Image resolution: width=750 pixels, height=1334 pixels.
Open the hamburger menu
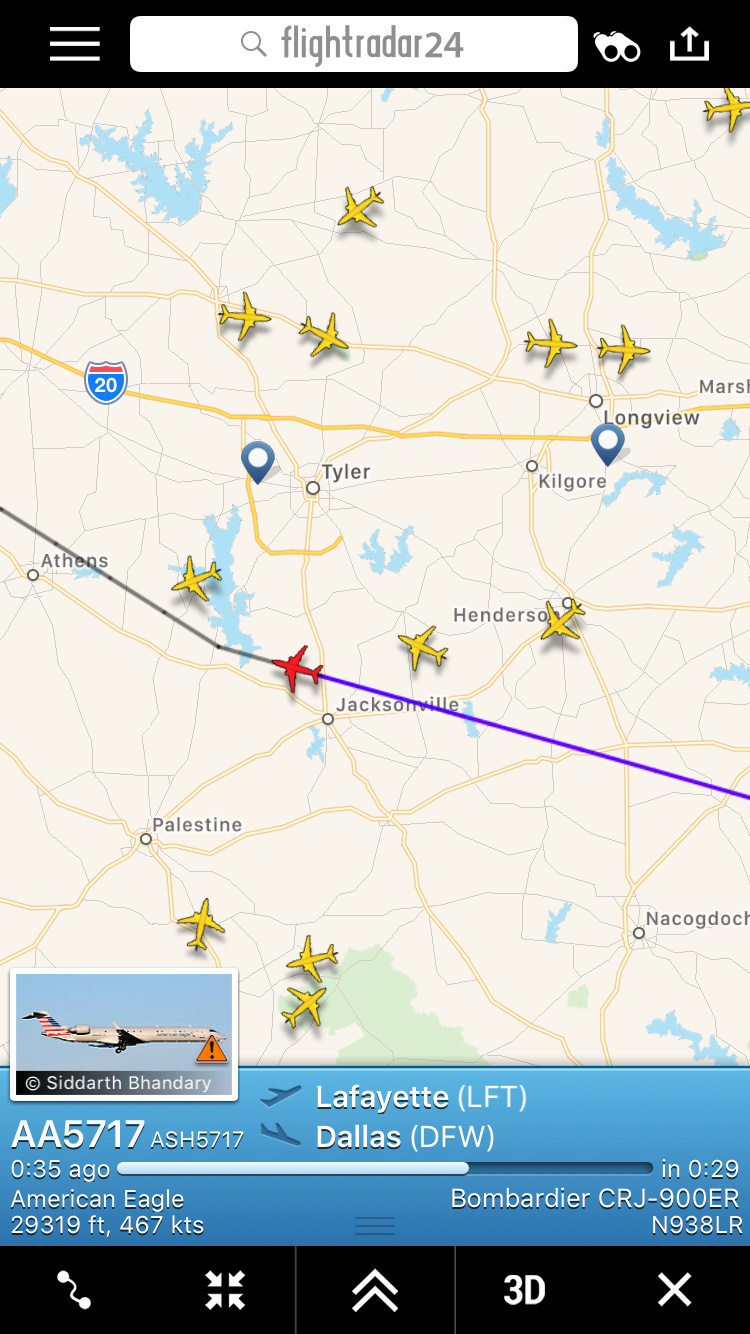pyautogui.click(x=75, y=44)
